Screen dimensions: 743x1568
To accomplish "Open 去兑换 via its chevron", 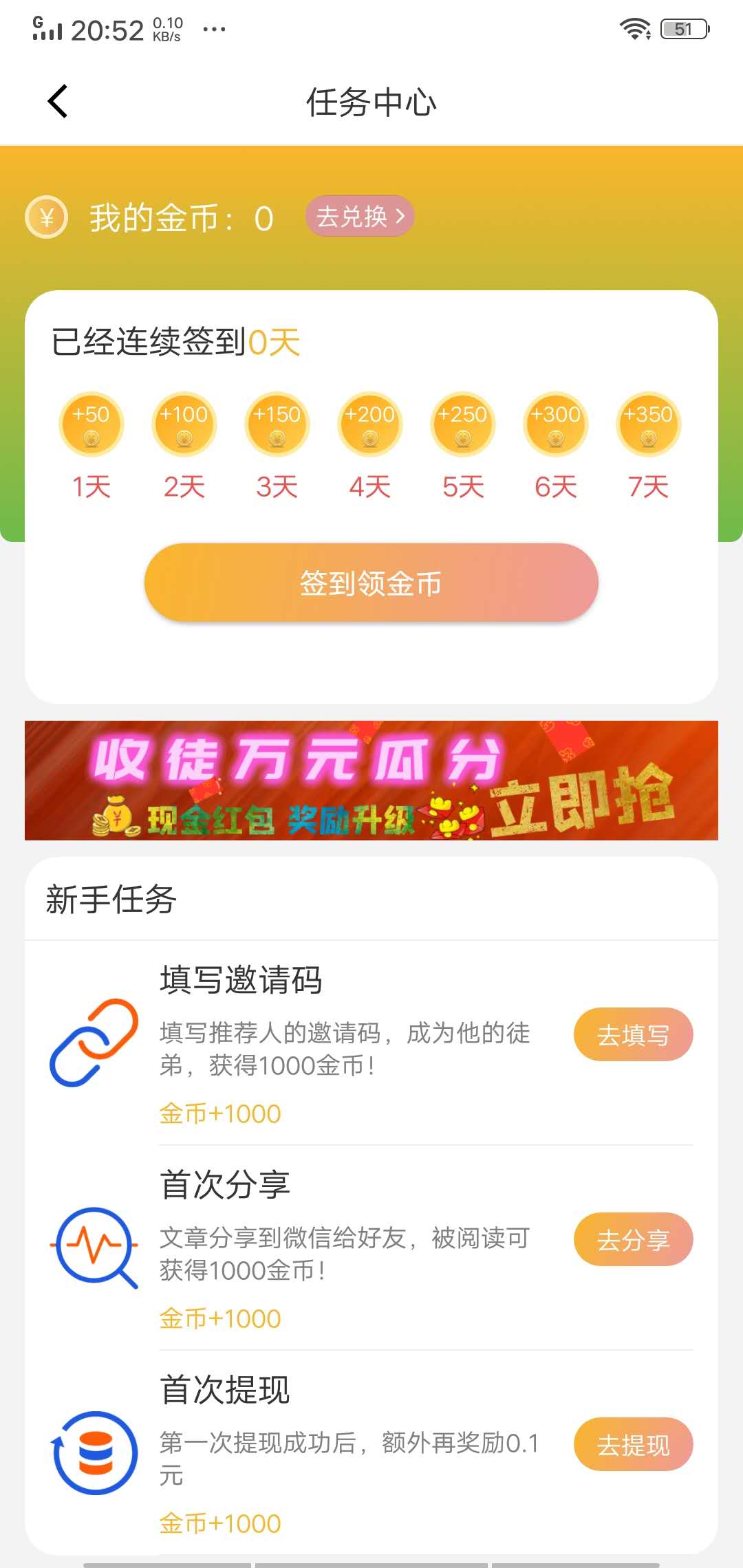I will (402, 215).
